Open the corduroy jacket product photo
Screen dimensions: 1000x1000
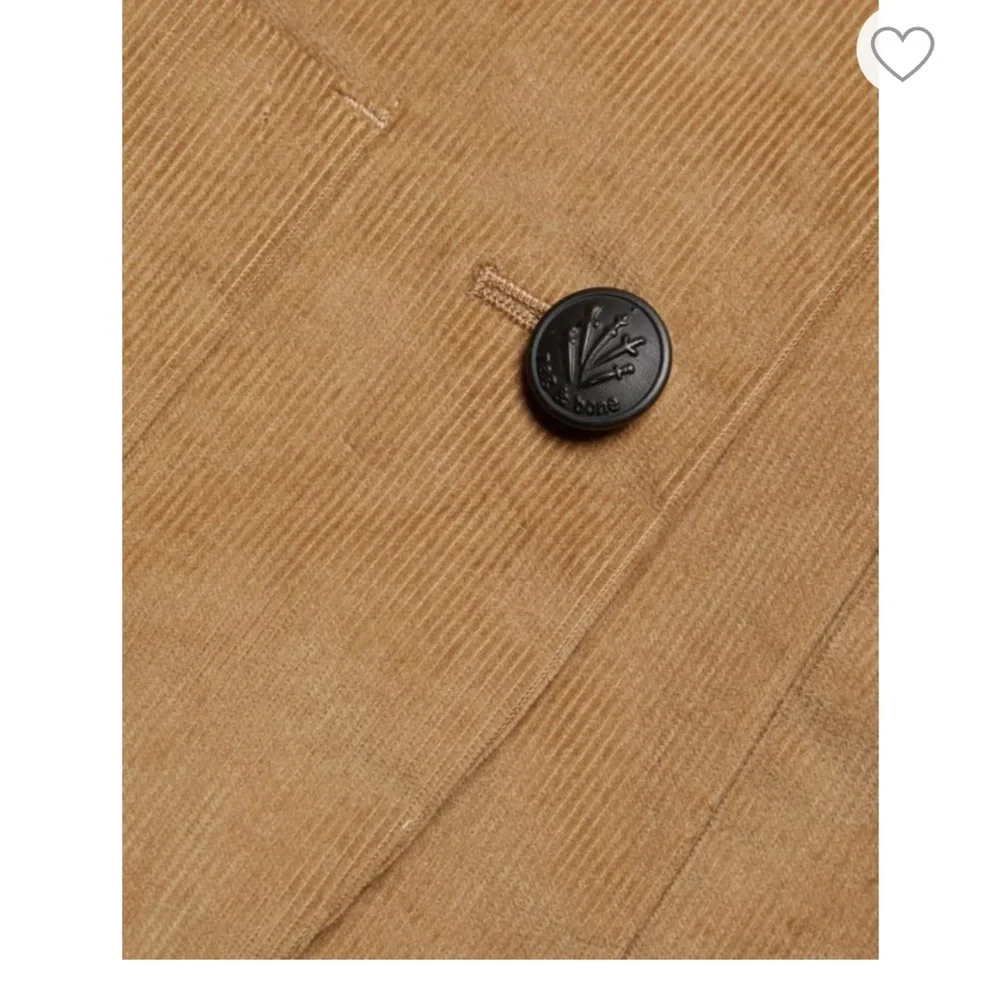pyautogui.click(x=500, y=500)
